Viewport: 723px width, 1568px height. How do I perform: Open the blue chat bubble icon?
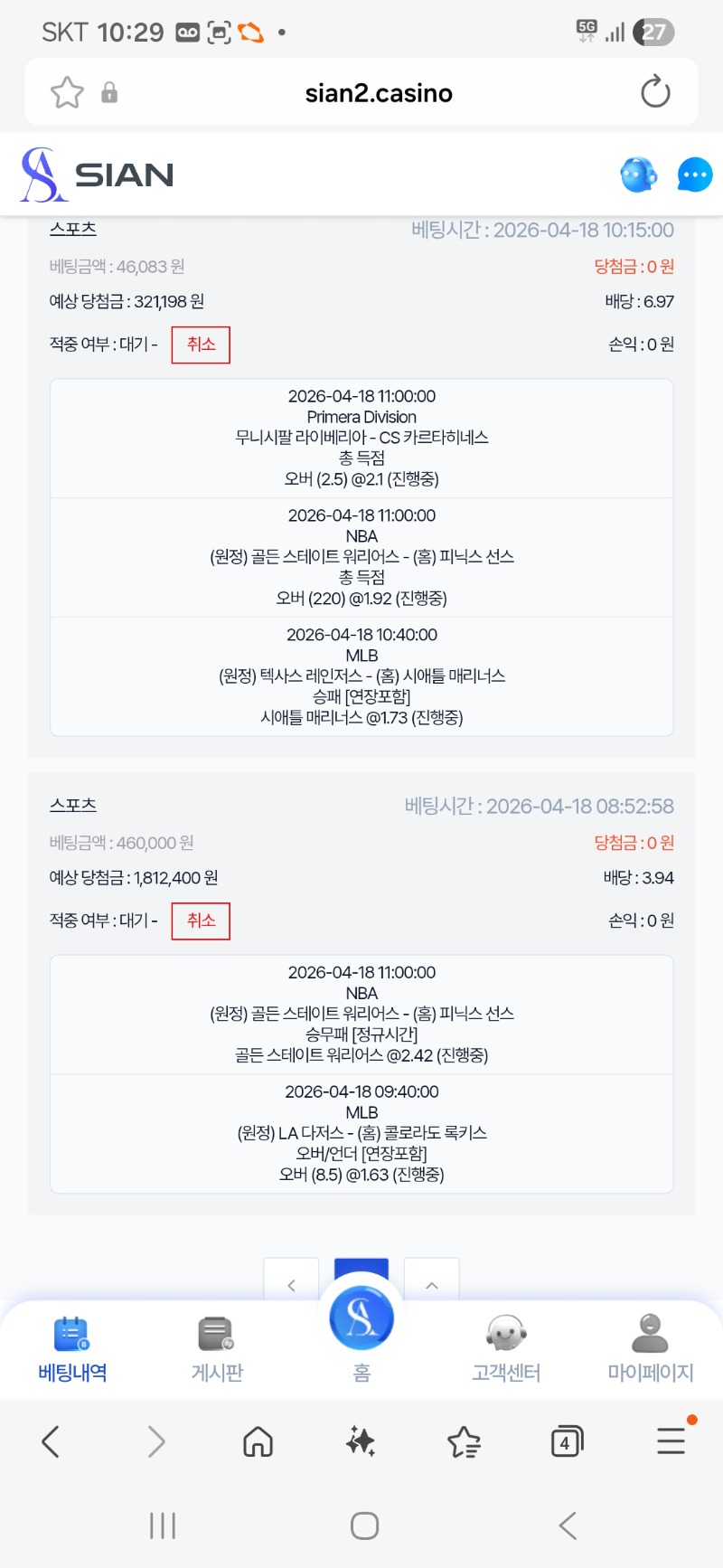click(694, 175)
